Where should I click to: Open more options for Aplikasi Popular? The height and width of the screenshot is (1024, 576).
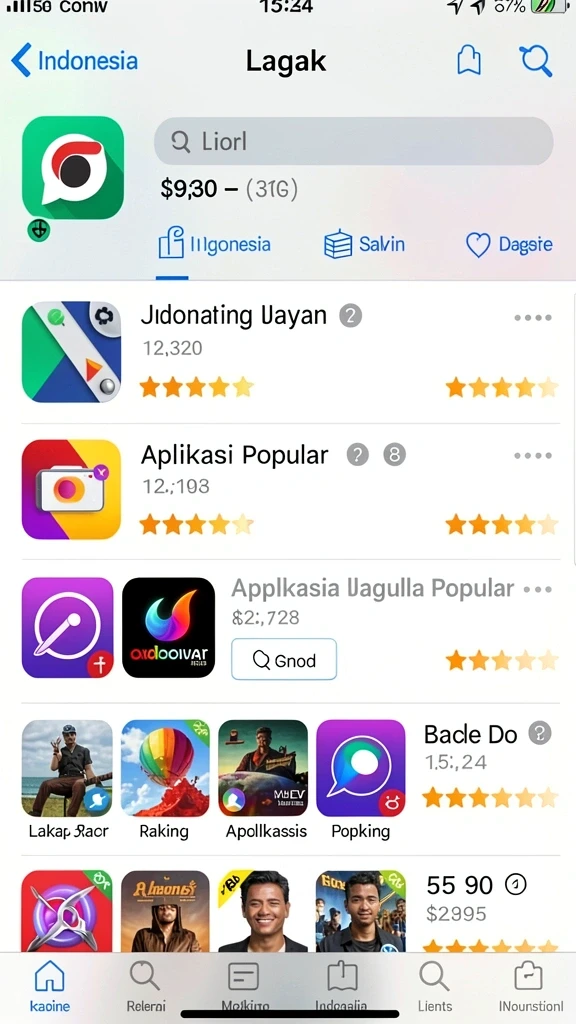(533, 456)
